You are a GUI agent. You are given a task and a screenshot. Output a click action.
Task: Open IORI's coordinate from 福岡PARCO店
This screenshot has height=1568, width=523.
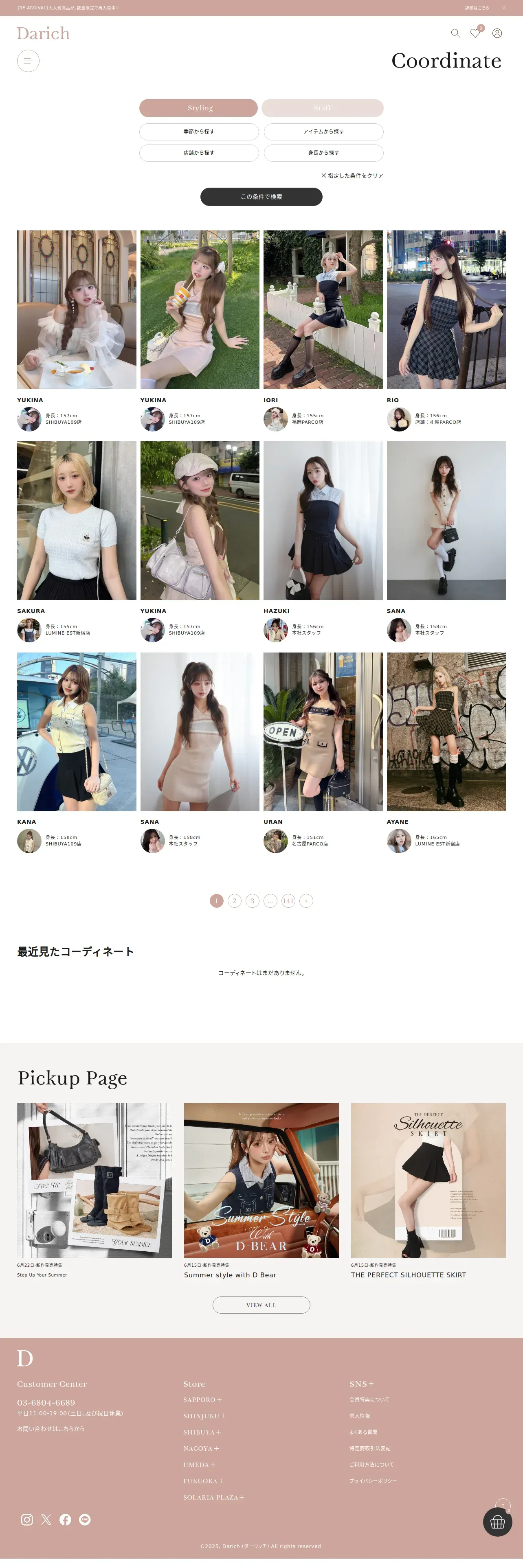coord(323,309)
